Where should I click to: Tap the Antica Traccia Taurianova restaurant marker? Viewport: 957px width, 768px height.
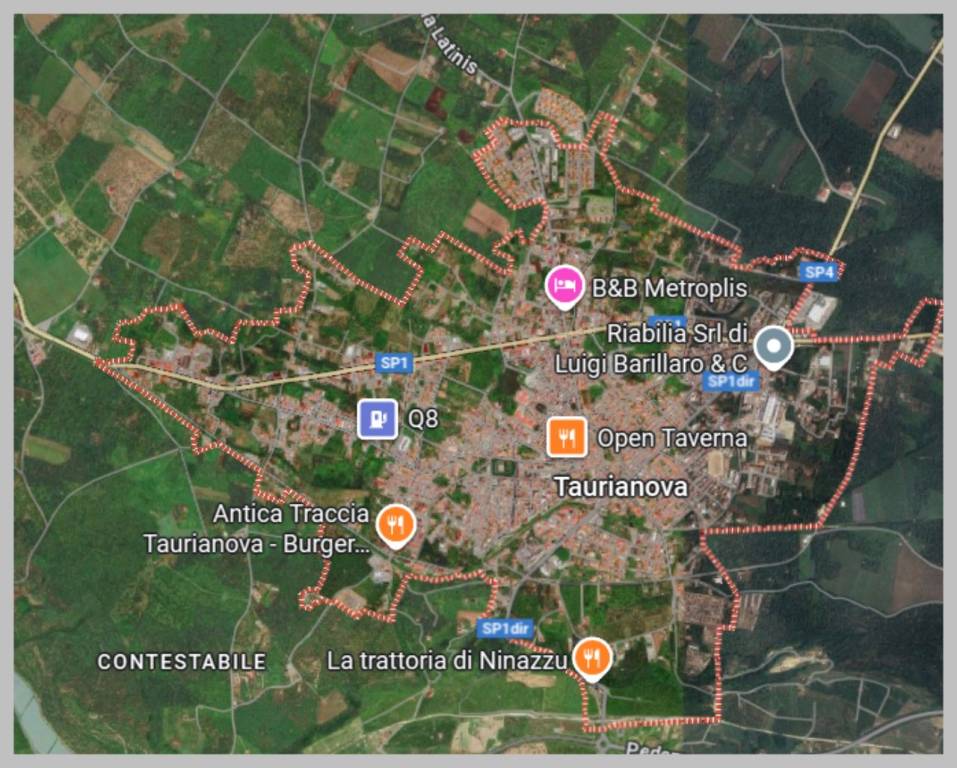click(x=395, y=523)
